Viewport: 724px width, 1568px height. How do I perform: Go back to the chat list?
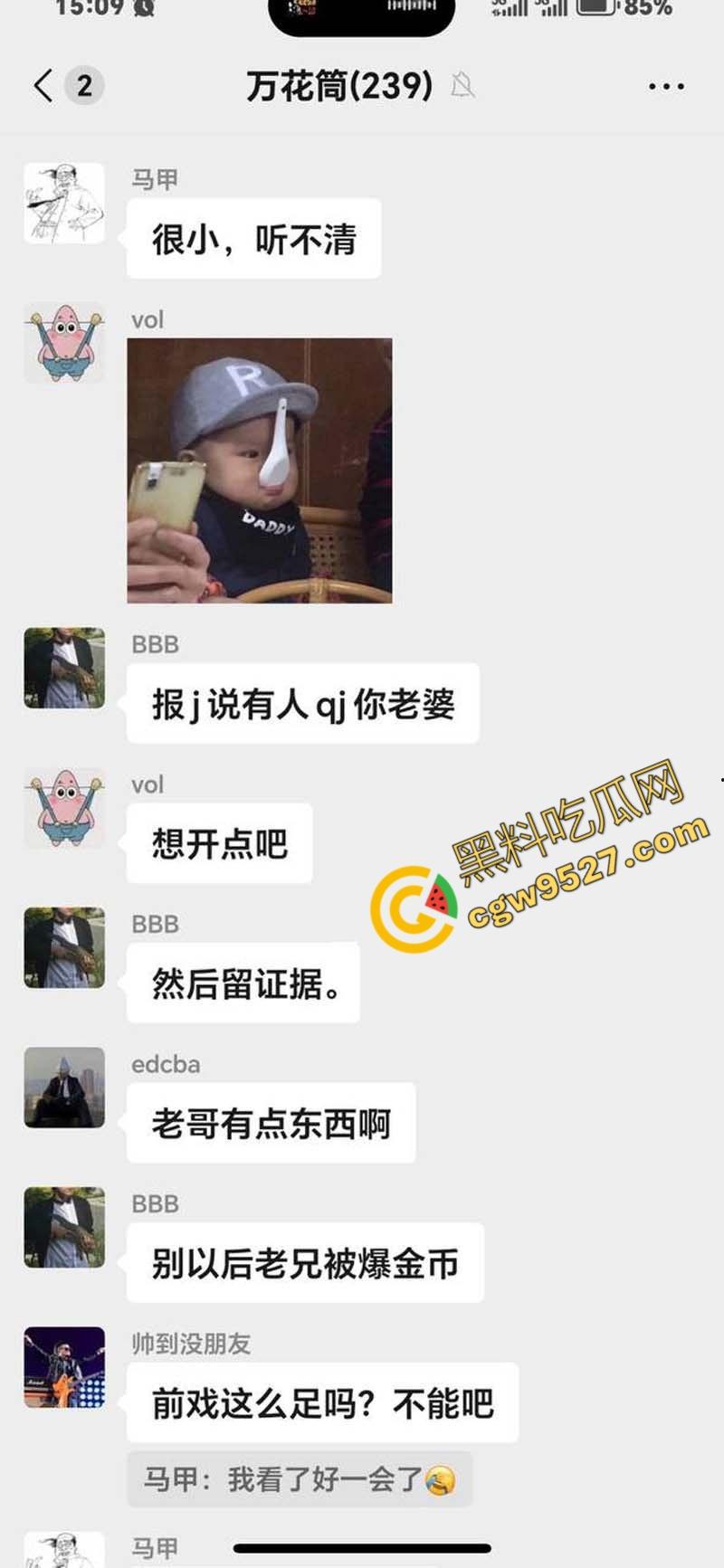[43, 86]
